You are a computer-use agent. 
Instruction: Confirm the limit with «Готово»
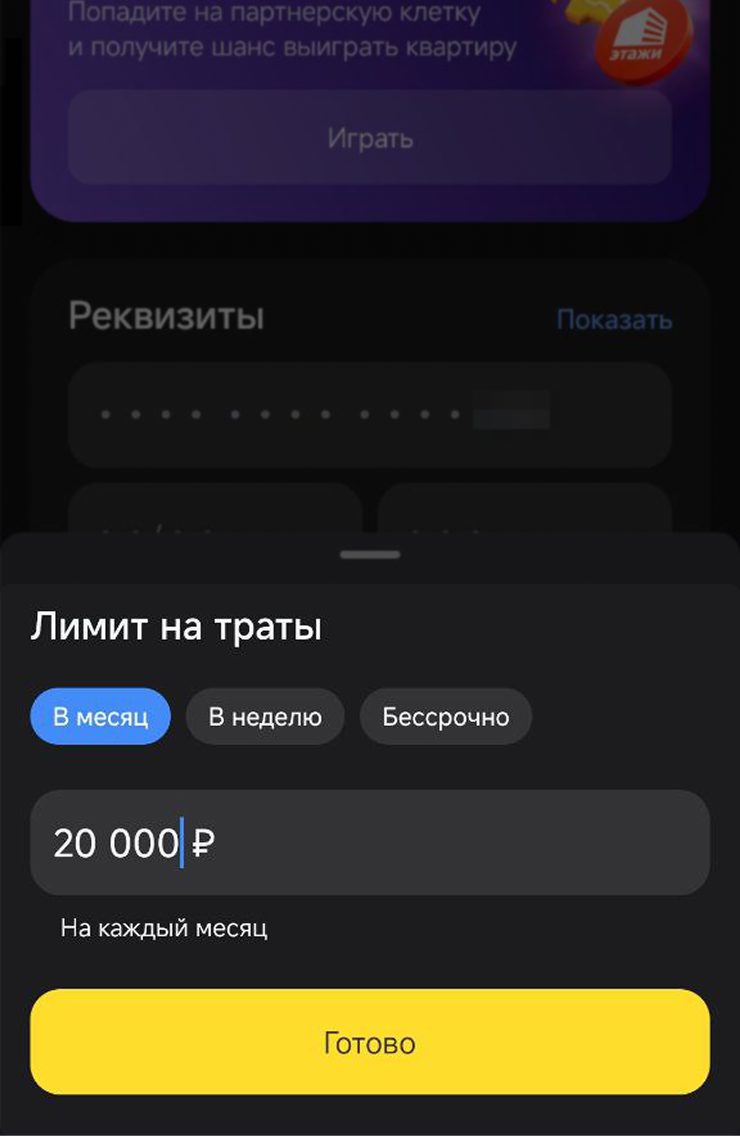(370, 1042)
